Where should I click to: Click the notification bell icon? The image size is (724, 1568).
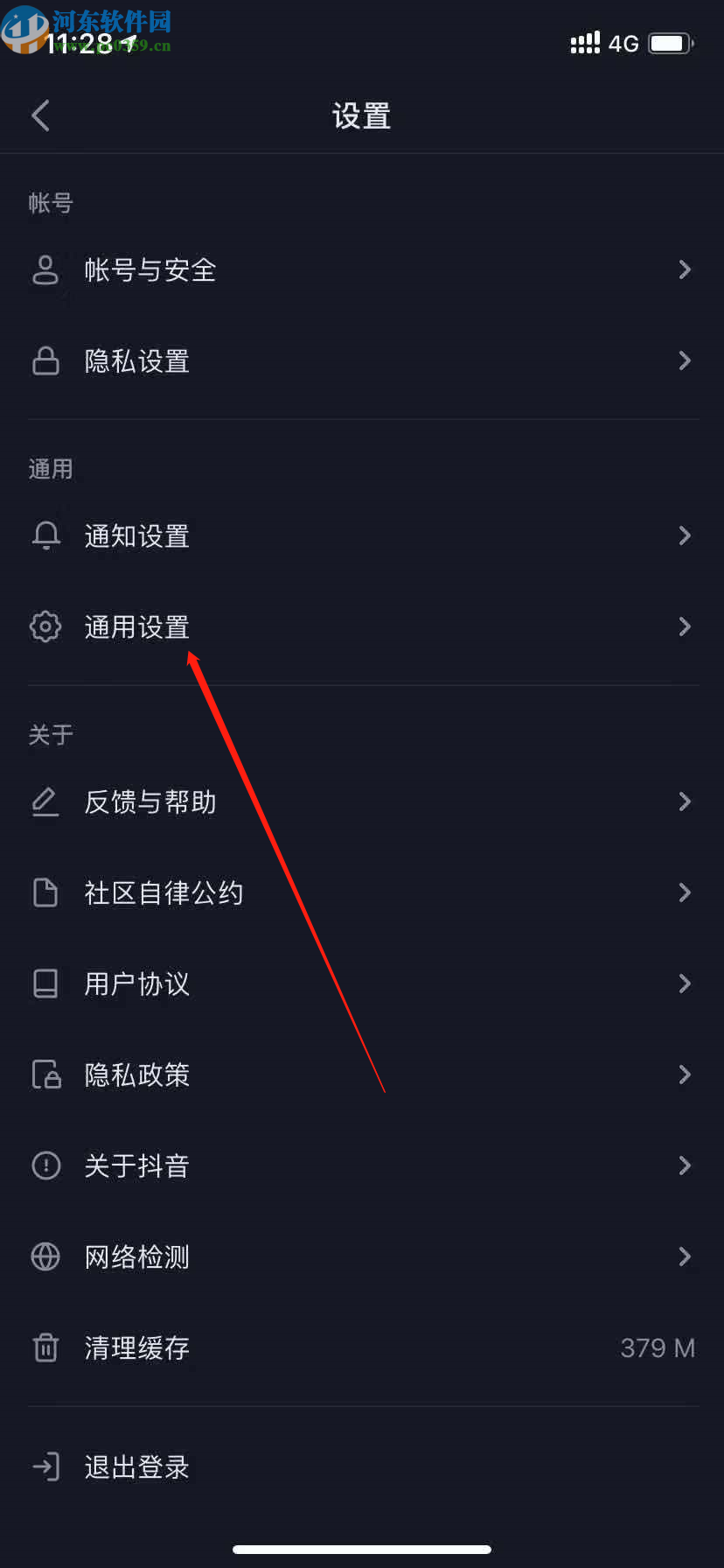click(x=45, y=535)
